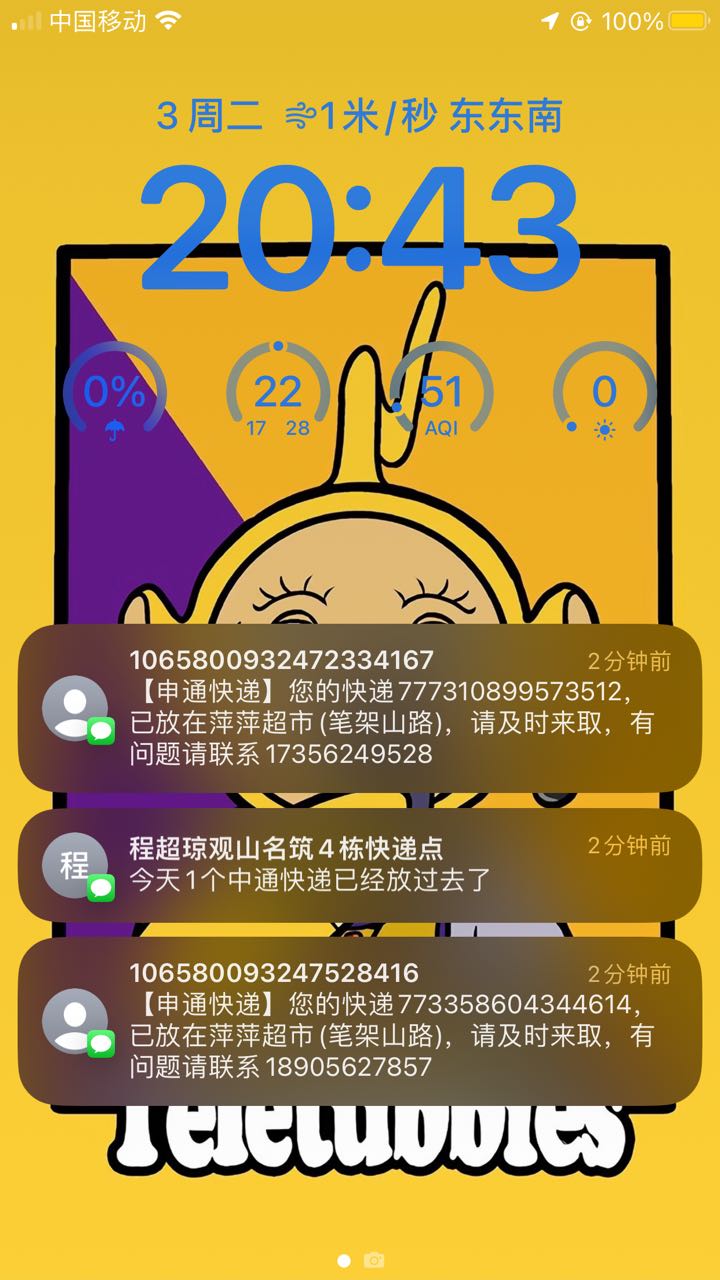Image resolution: width=720 pixels, height=1280 pixels.
Task: Open the AQI 51 air quality widget
Action: click(441, 393)
